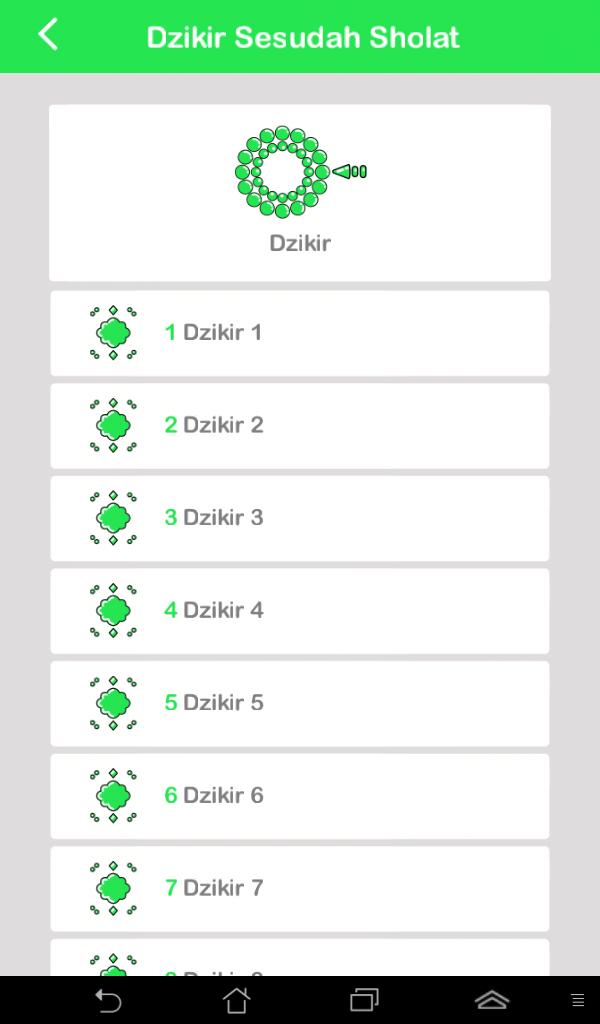Image resolution: width=600 pixels, height=1024 pixels.
Task: Open Dzikir 7 list row
Action: pyautogui.click(x=300, y=888)
